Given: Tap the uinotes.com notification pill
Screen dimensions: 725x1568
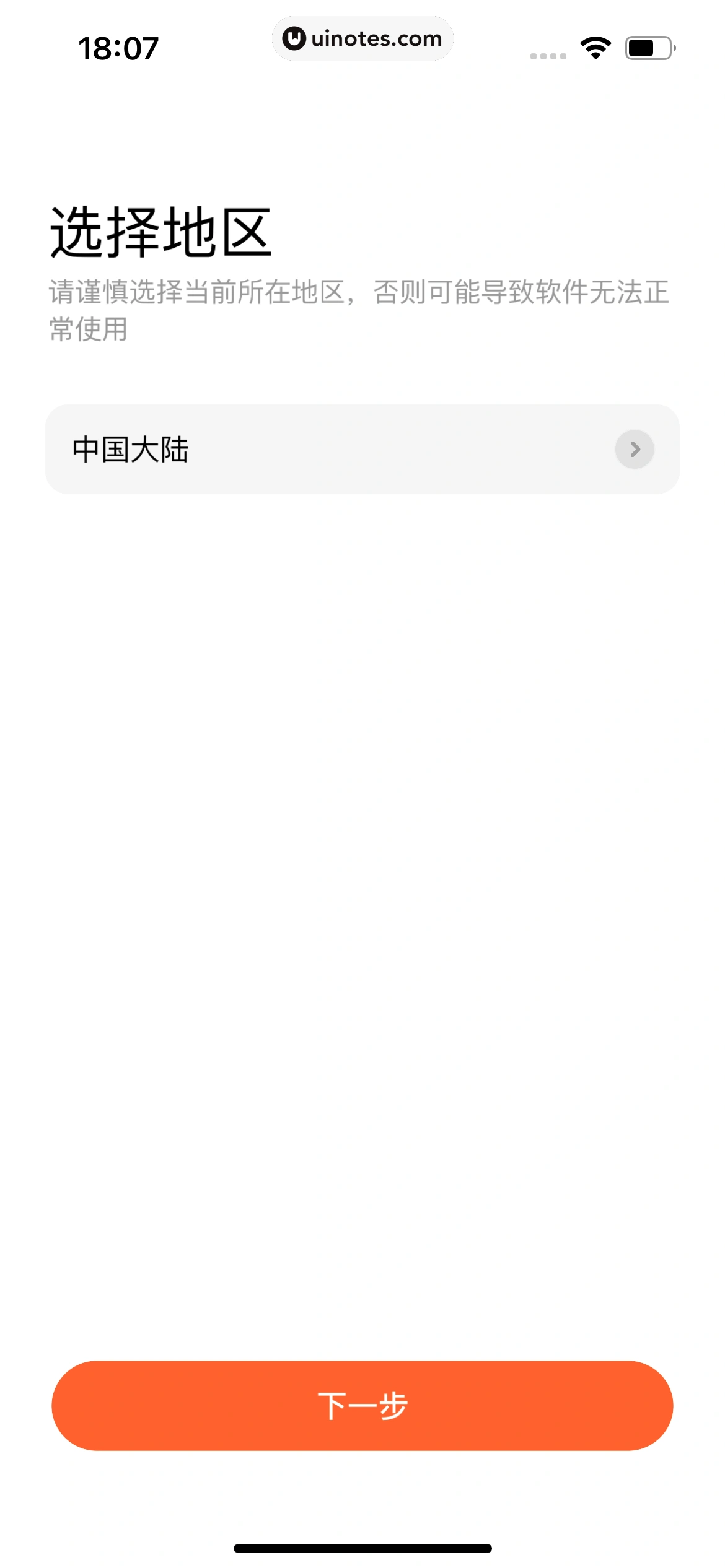Looking at the screenshot, I should click(362, 38).
